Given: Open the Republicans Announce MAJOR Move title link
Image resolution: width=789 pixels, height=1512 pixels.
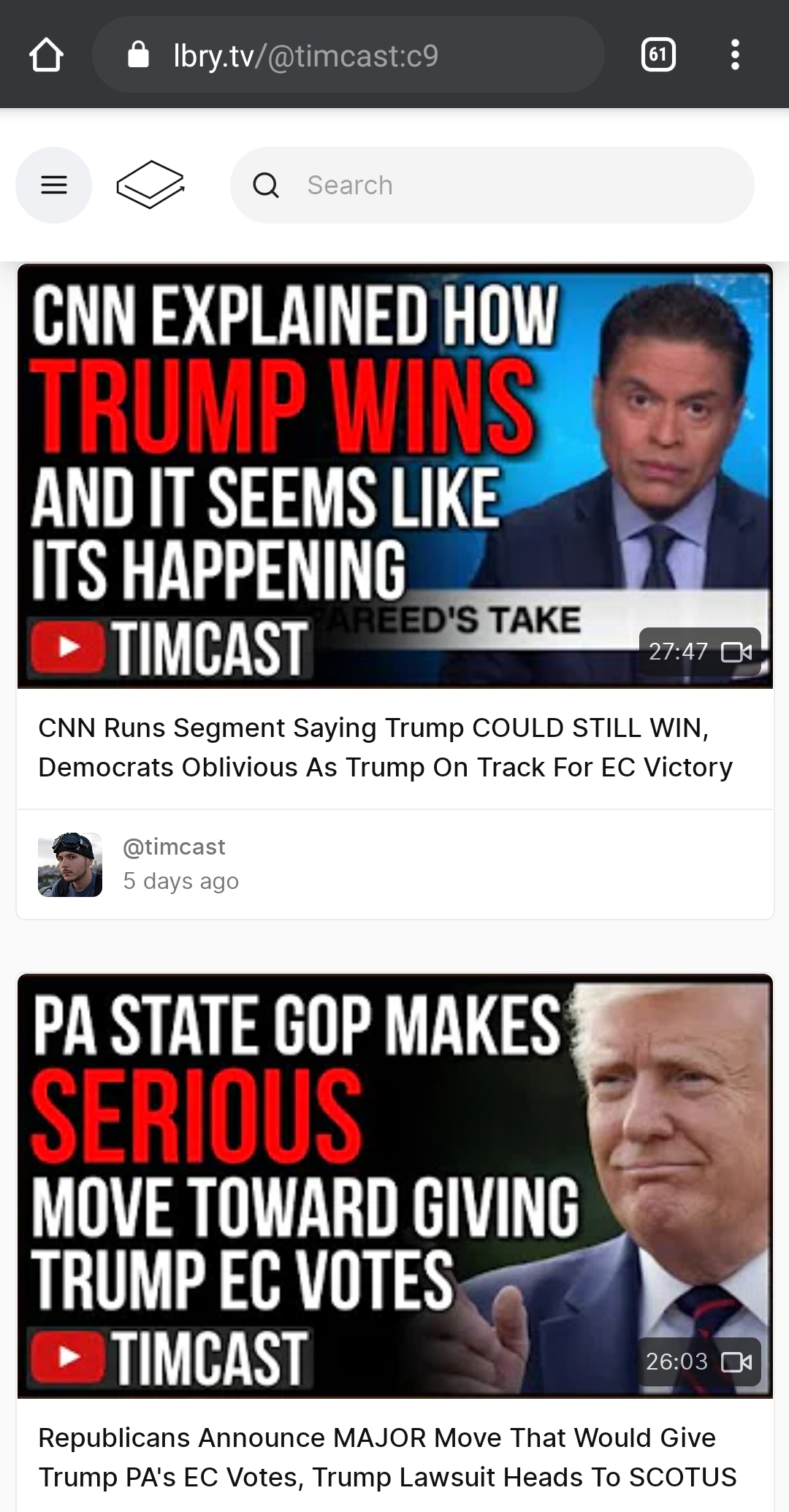Looking at the screenshot, I should point(387,1457).
